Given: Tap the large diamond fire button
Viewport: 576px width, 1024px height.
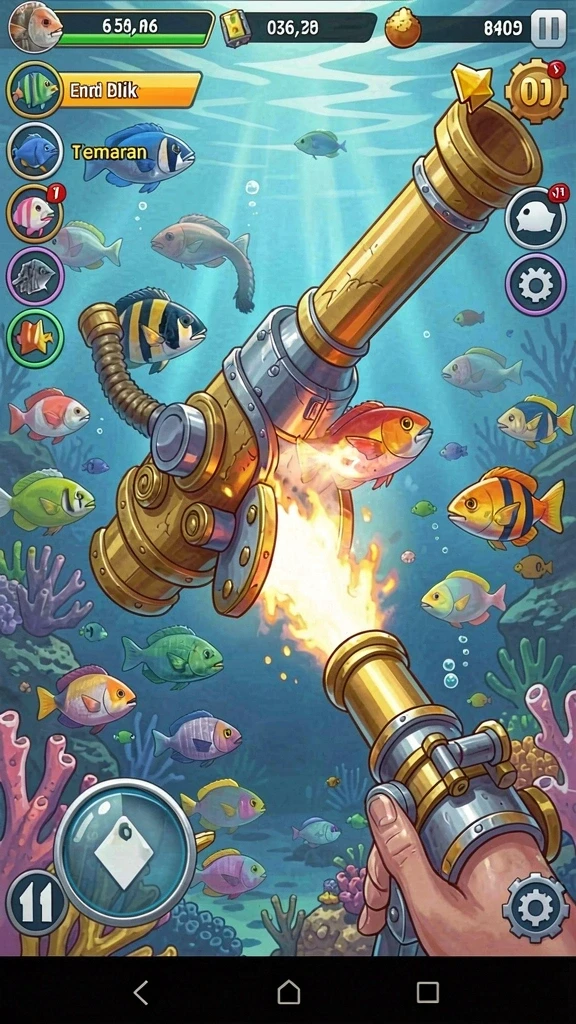Looking at the screenshot, I should coord(125,851).
